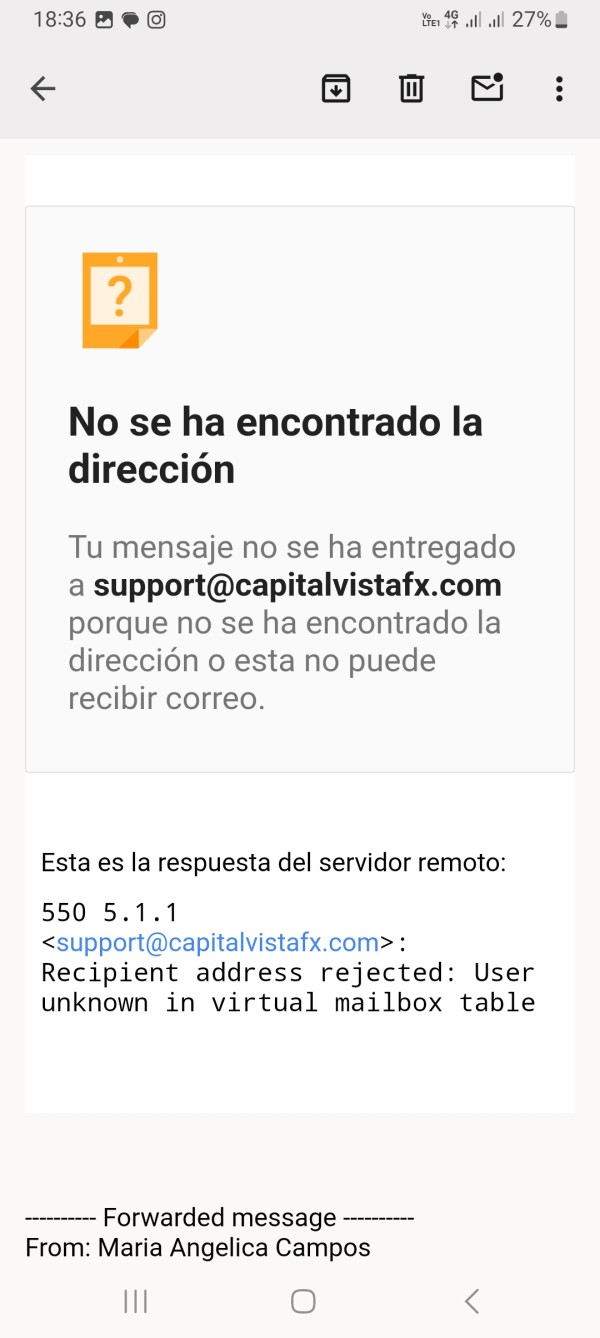Go back to the inbox
Screen dimensions: 600x1338
pos(42,89)
